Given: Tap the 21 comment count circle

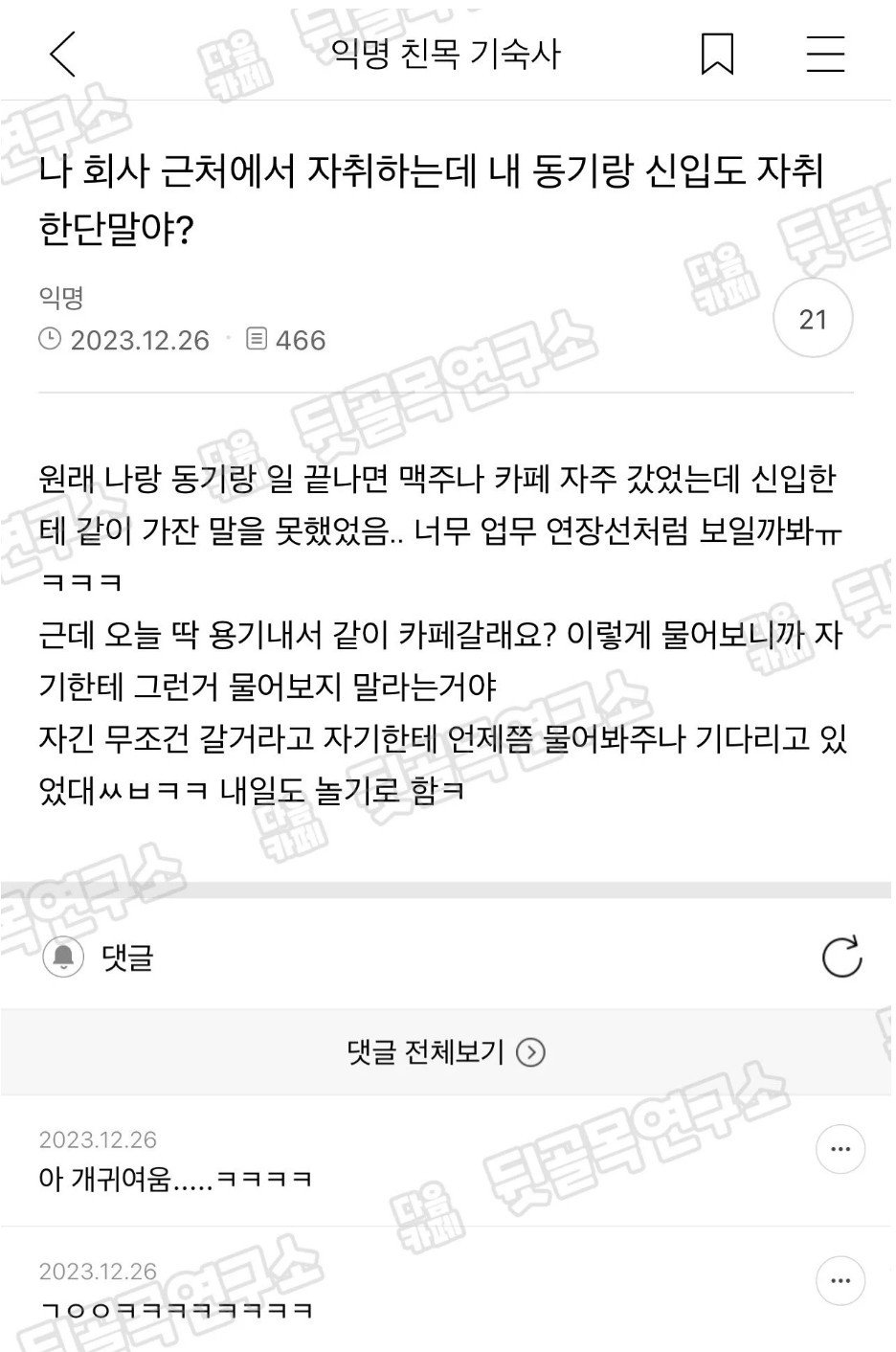Looking at the screenshot, I should (x=813, y=319).
